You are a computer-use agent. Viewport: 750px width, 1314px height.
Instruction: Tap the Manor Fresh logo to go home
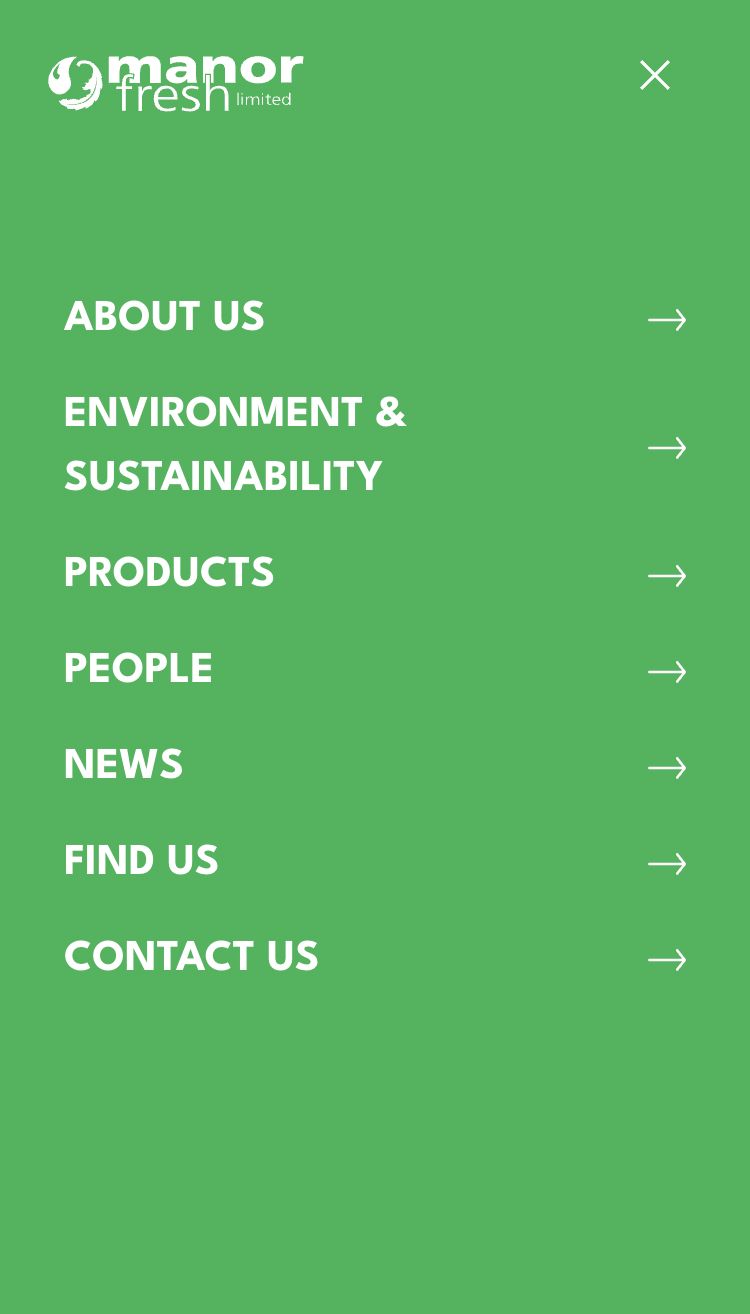pyautogui.click(x=175, y=82)
